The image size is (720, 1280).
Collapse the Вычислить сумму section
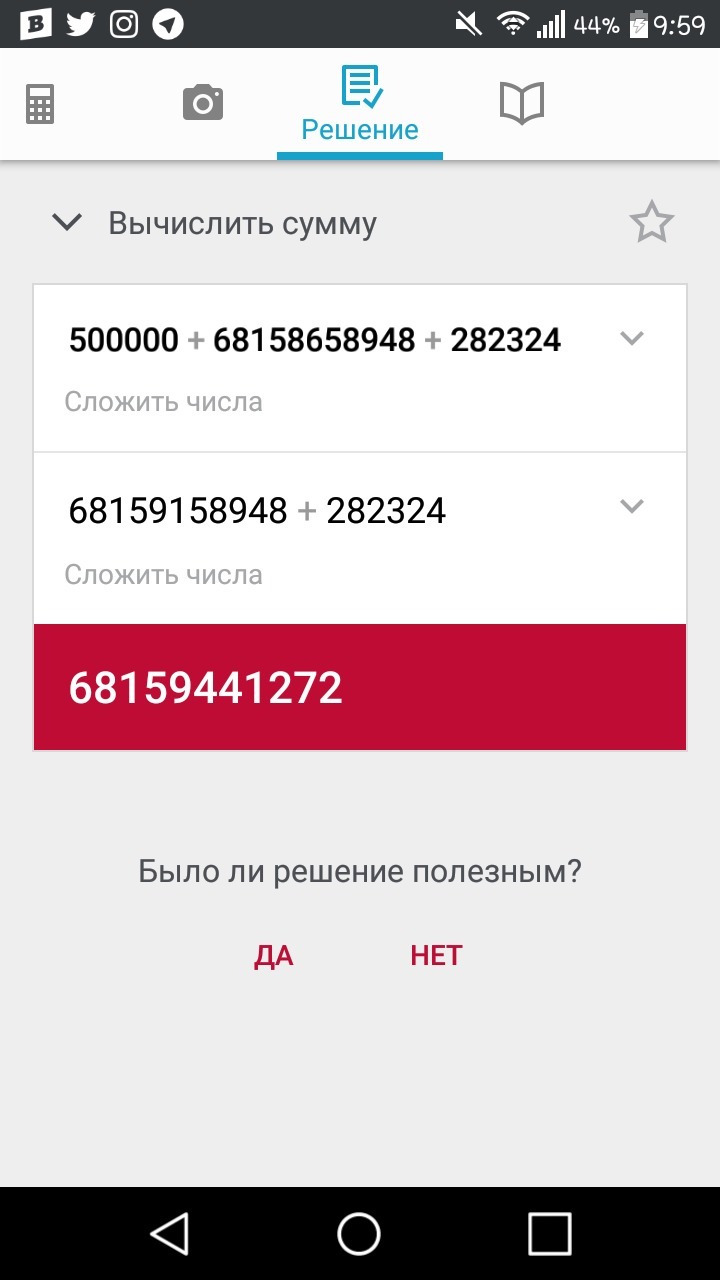[x=67, y=222]
